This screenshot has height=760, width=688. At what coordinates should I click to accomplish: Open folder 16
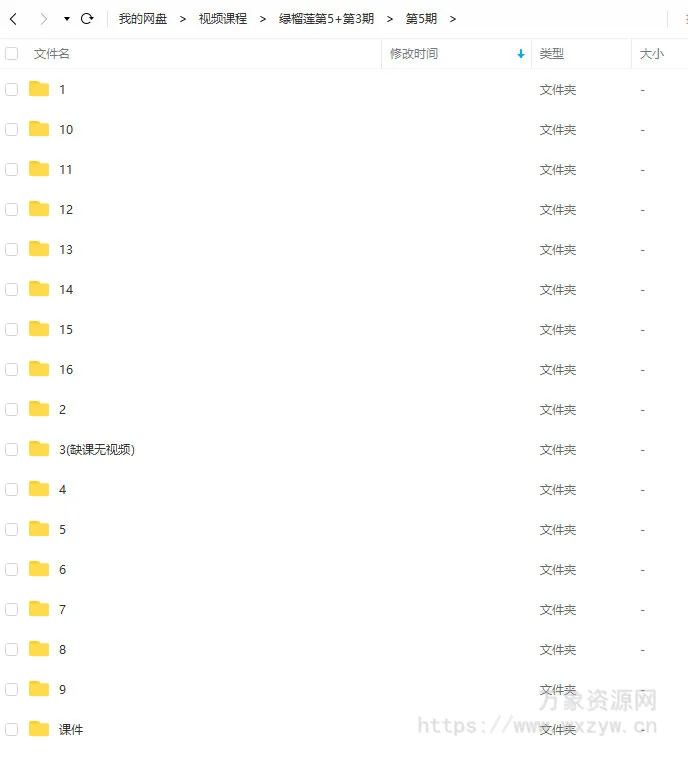click(65, 369)
